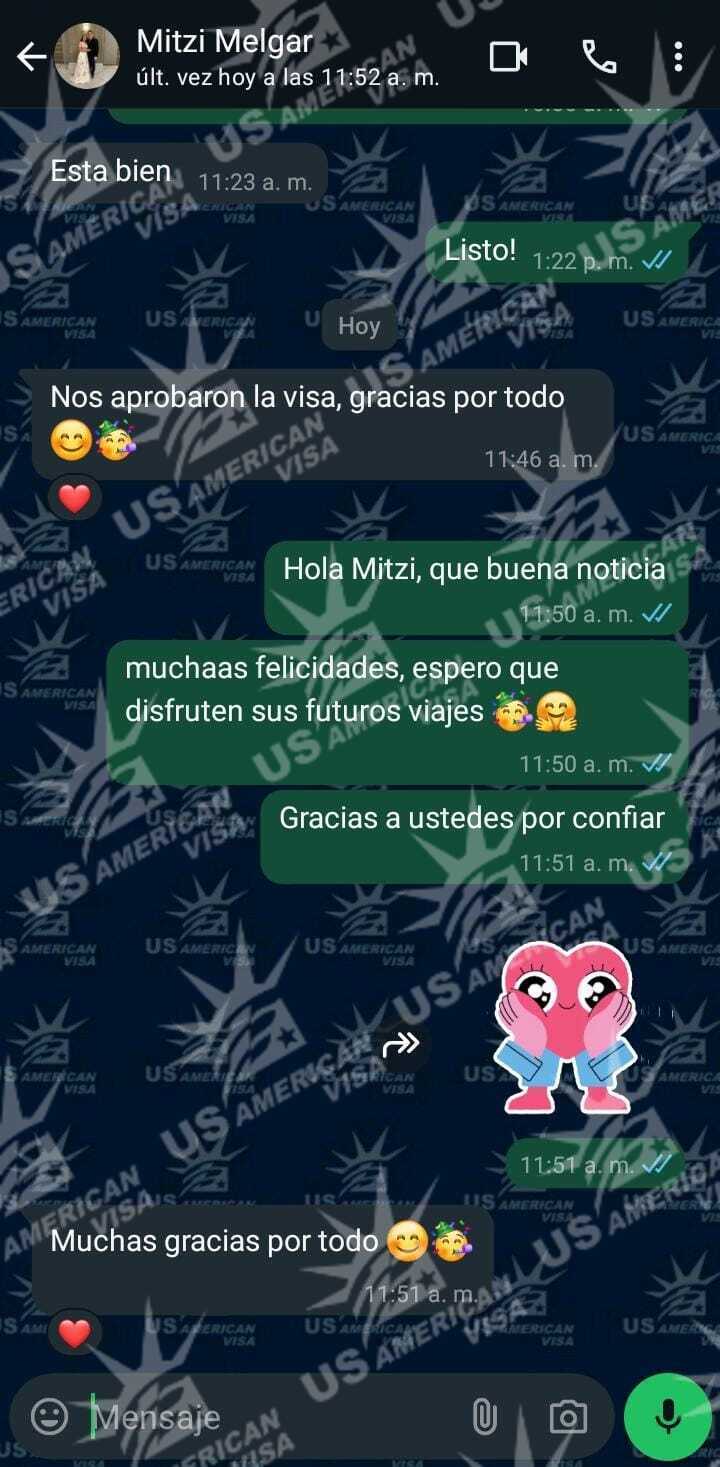Open the camera from the message bar
The height and width of the screenshot is (1467, 720).
click(568, 1416)
